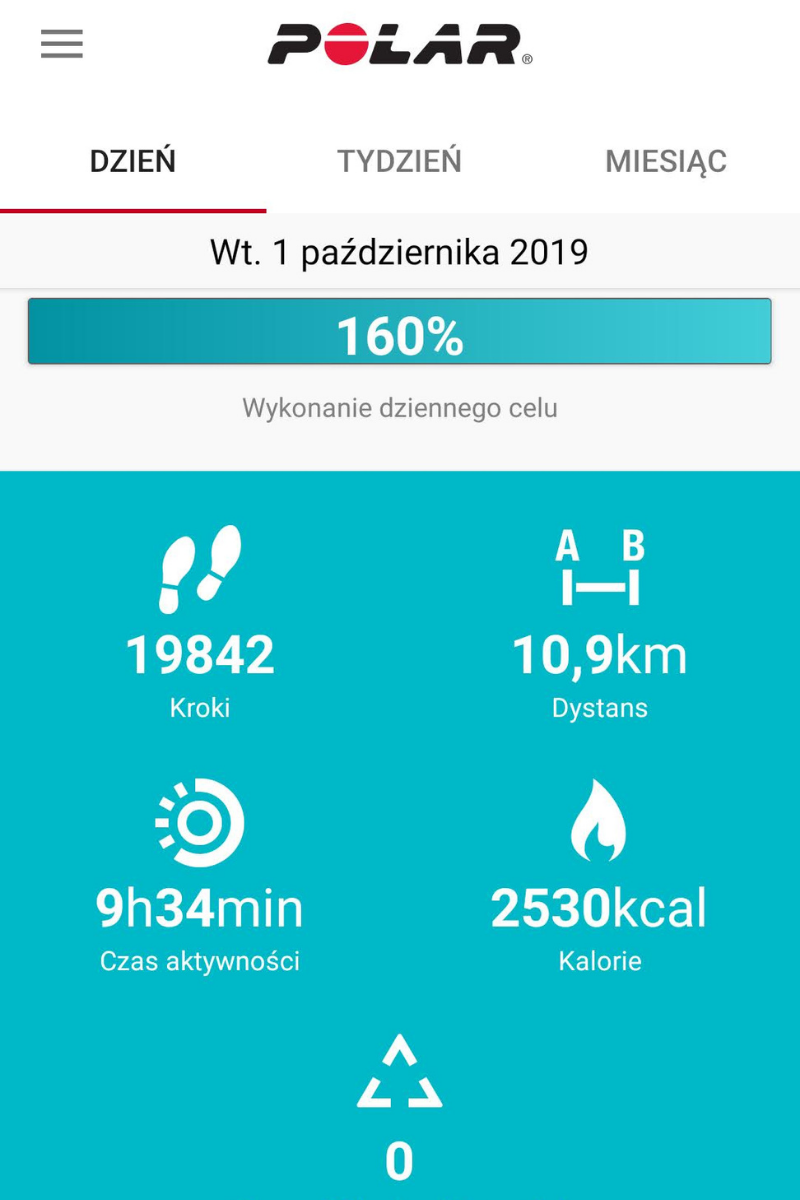Switch to the Miesiąc tab
The height and width of the screenshot is (1200, 800).
[x=666, y=161]
